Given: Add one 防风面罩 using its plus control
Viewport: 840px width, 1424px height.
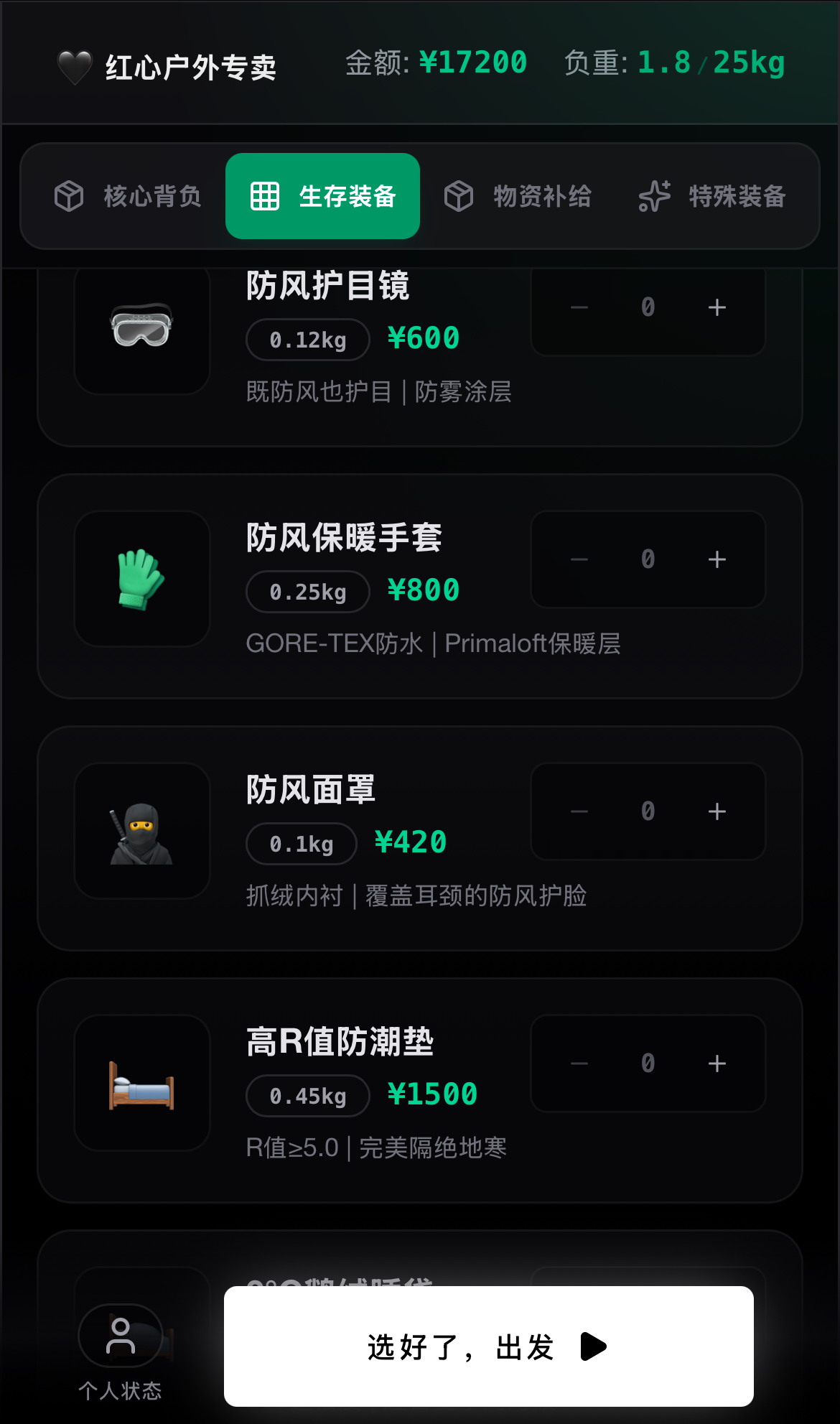Looking at the screenshot, I should pyautogui.click(x=717, y=811).
